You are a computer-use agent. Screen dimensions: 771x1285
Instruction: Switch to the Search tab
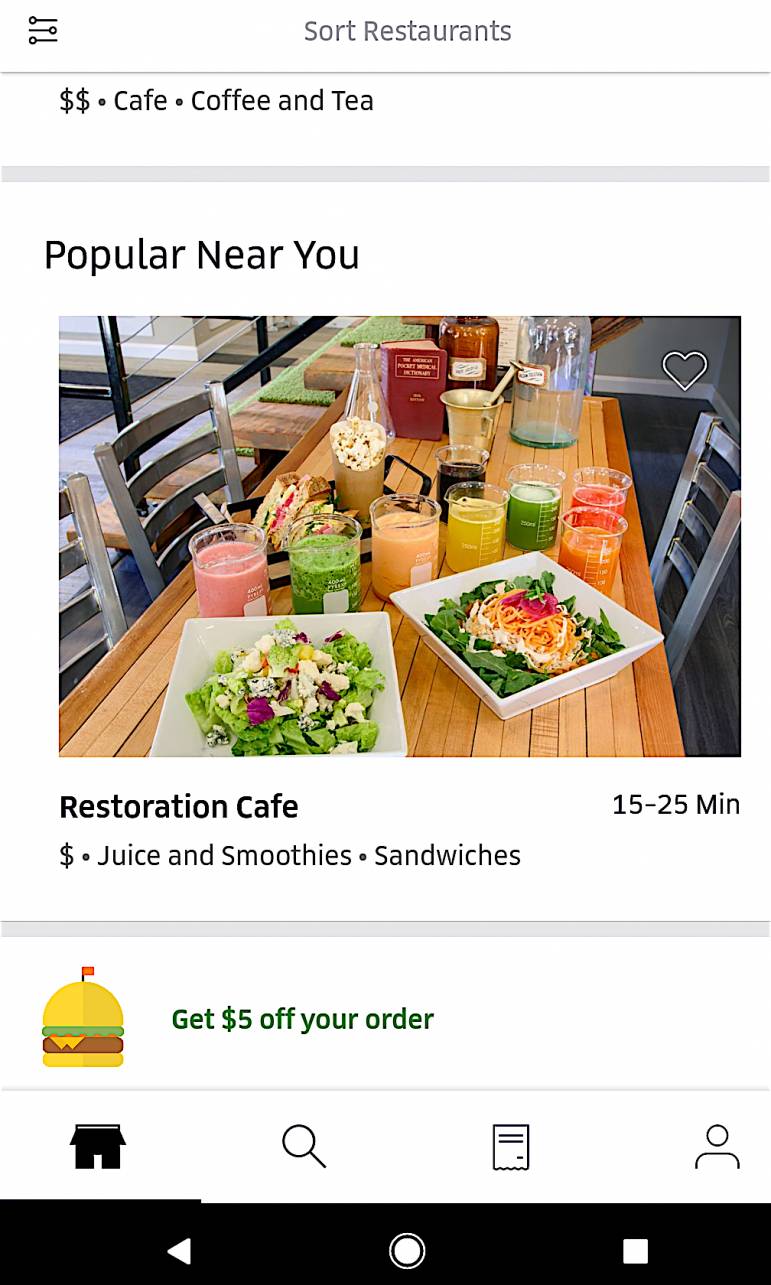[304, 1147]
